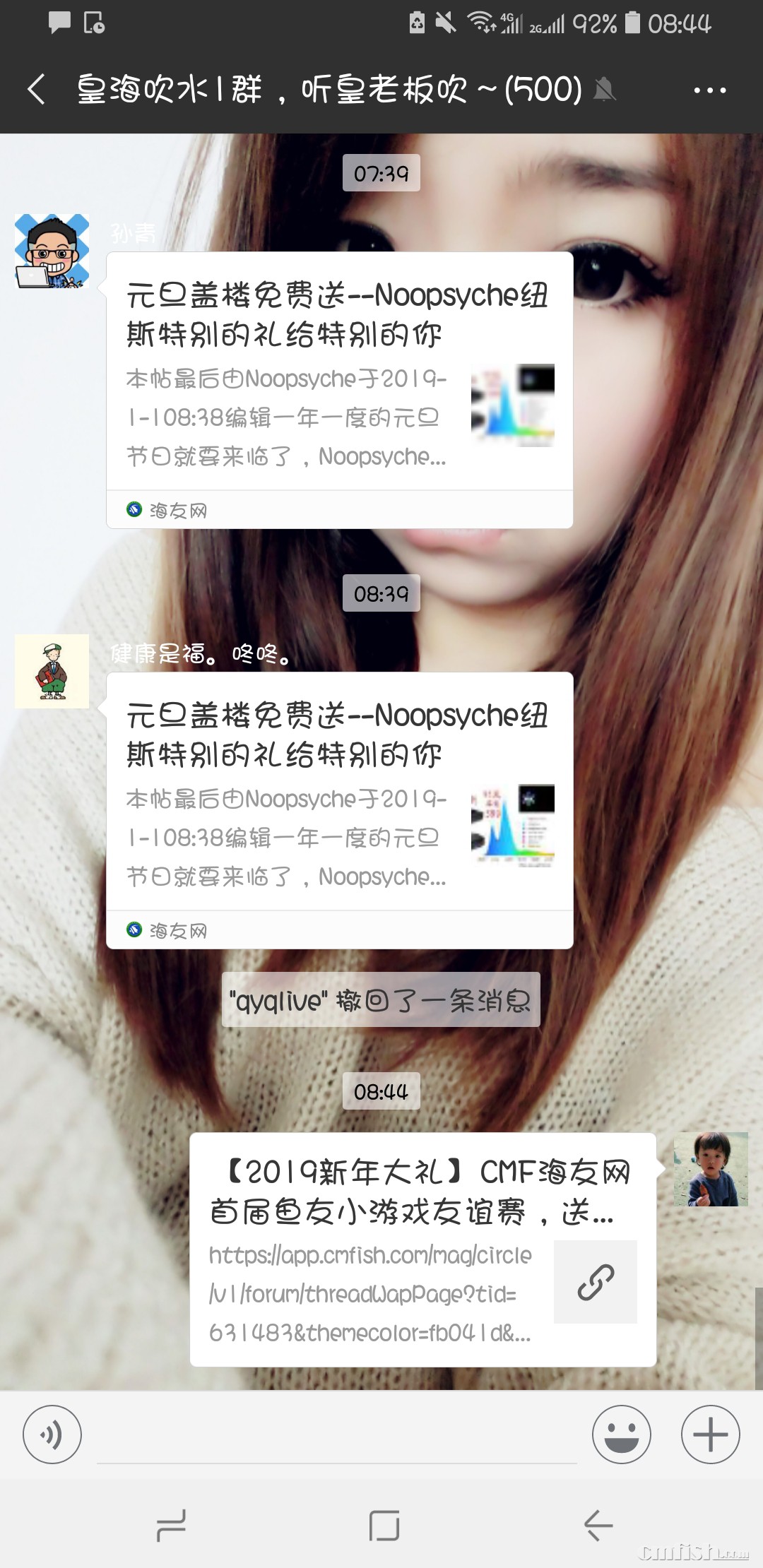This screenshot has height=1568, width=763.
Task: Open the 2019新年大礼 CMF海友网 link card
Action: coord(422,1249)
